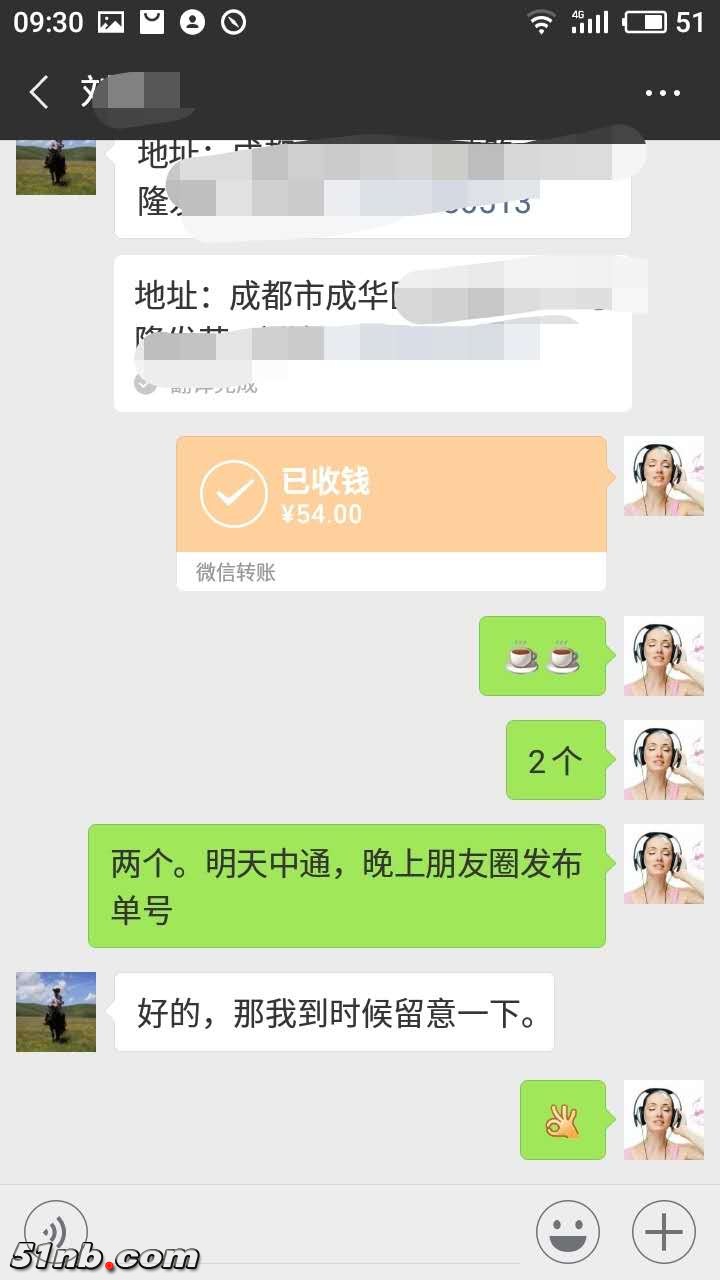The width and height of the screenshot is (720, 1280).
Task: Switch to voice input using the speaker icon
Action: click(55, 1230)
